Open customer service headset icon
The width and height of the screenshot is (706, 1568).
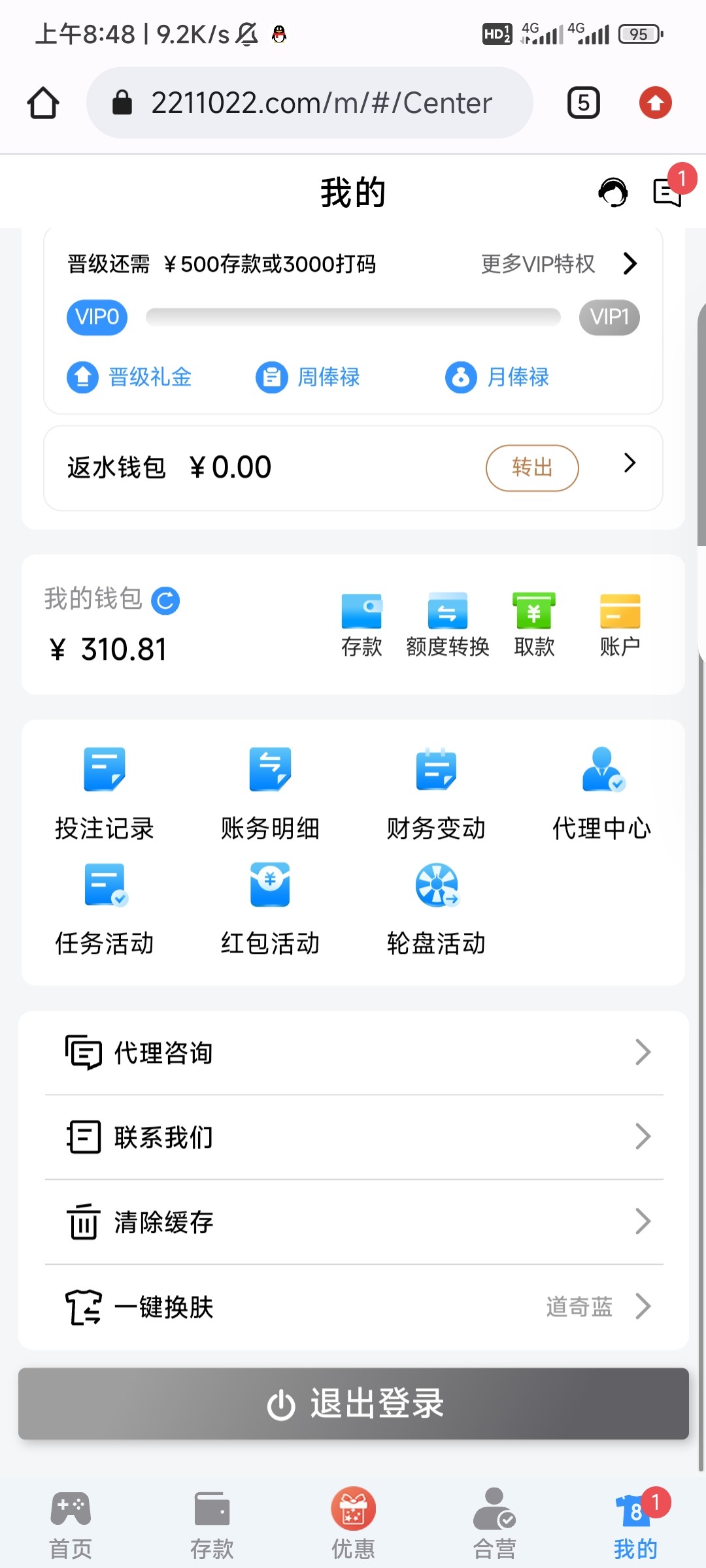(613, 193)
